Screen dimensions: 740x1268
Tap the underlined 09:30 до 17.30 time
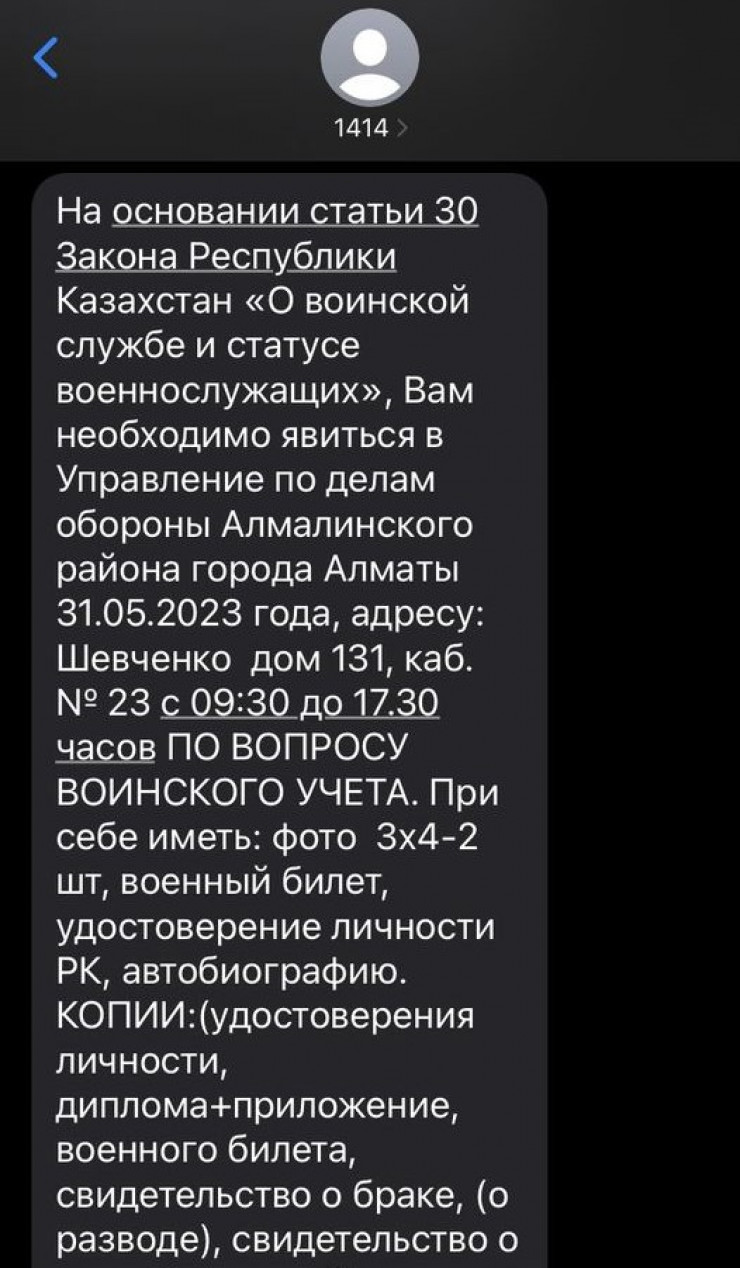pos(299,704)
